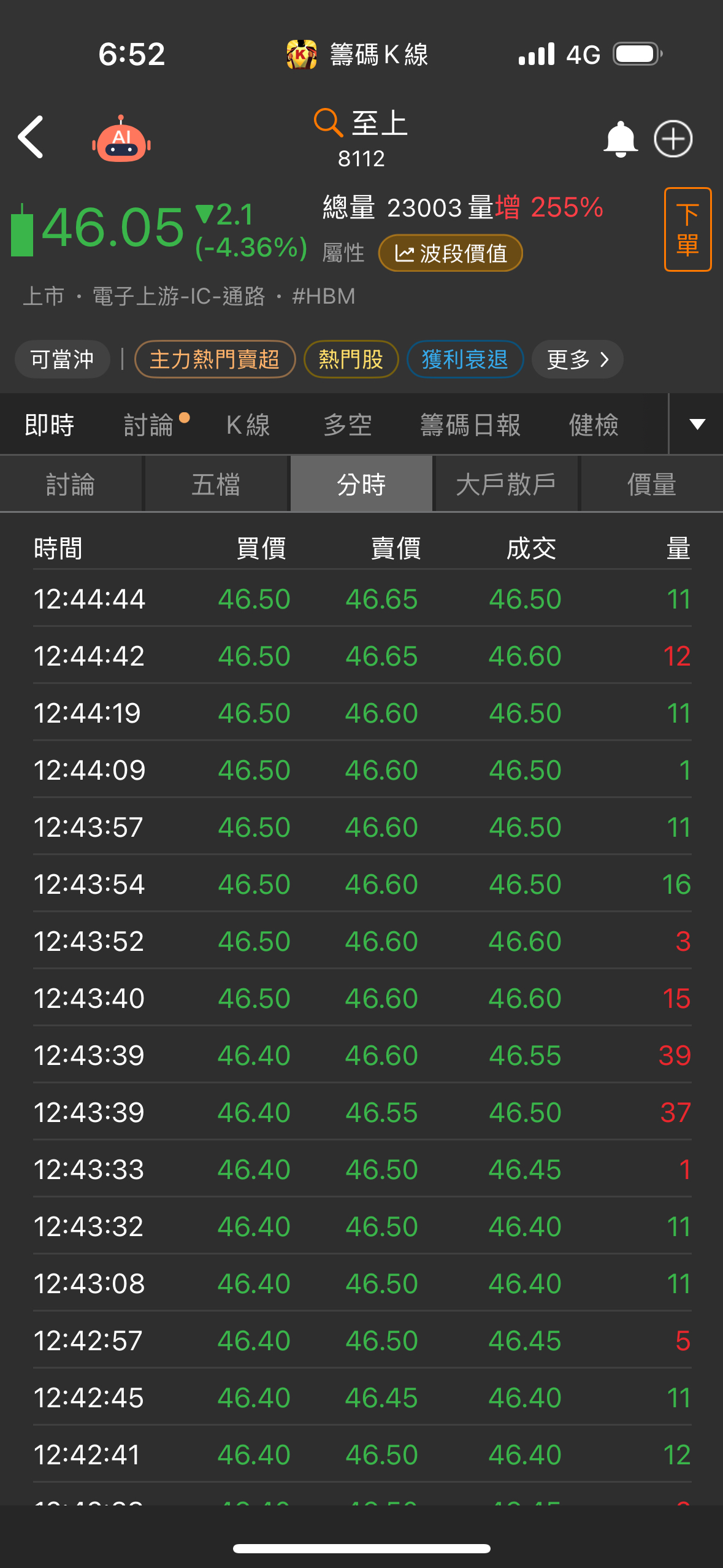Go back with the left arrow
Image resolution: width=723 pixels, height=1568 pixels.
31,137
